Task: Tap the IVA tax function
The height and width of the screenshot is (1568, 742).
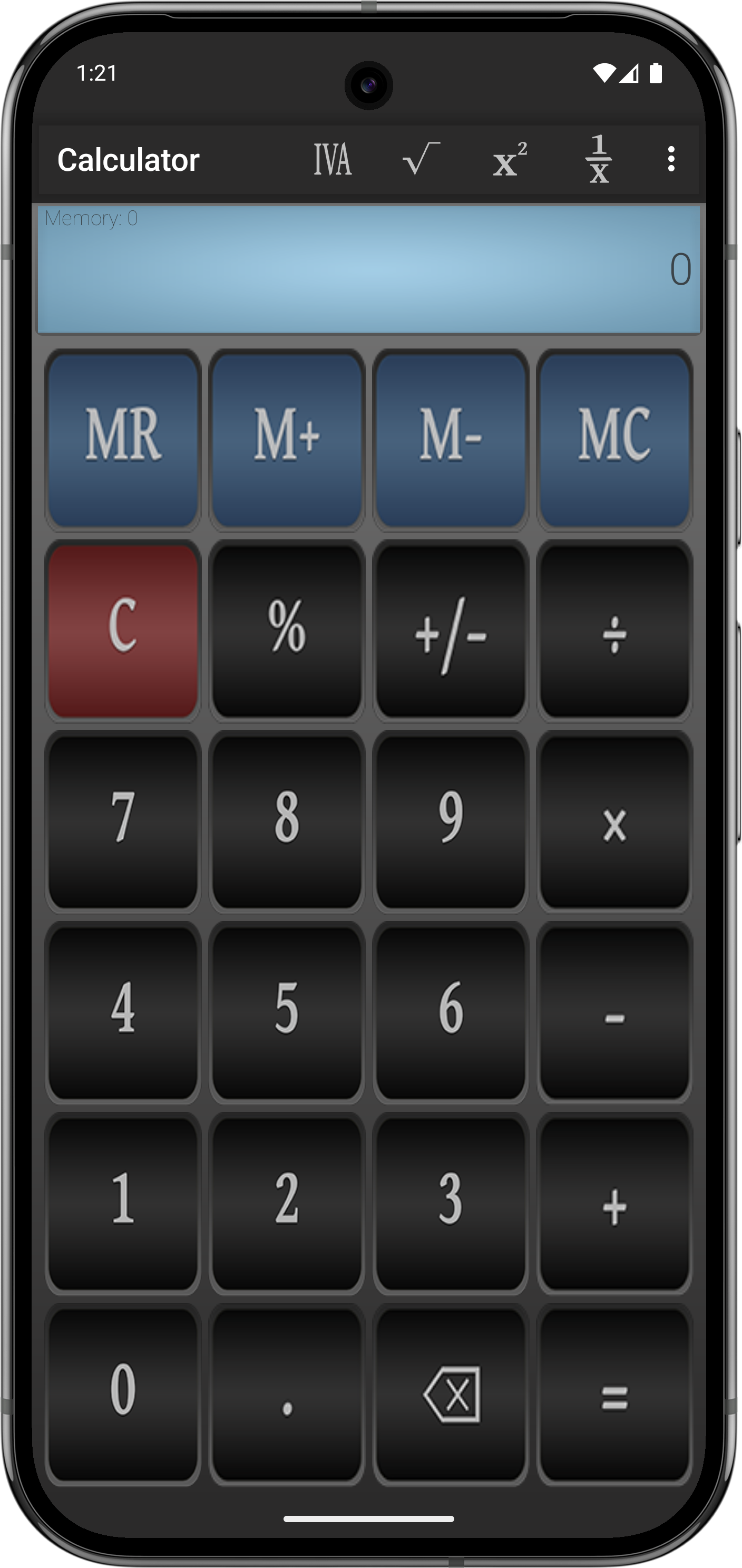Action: pos(333,159)
